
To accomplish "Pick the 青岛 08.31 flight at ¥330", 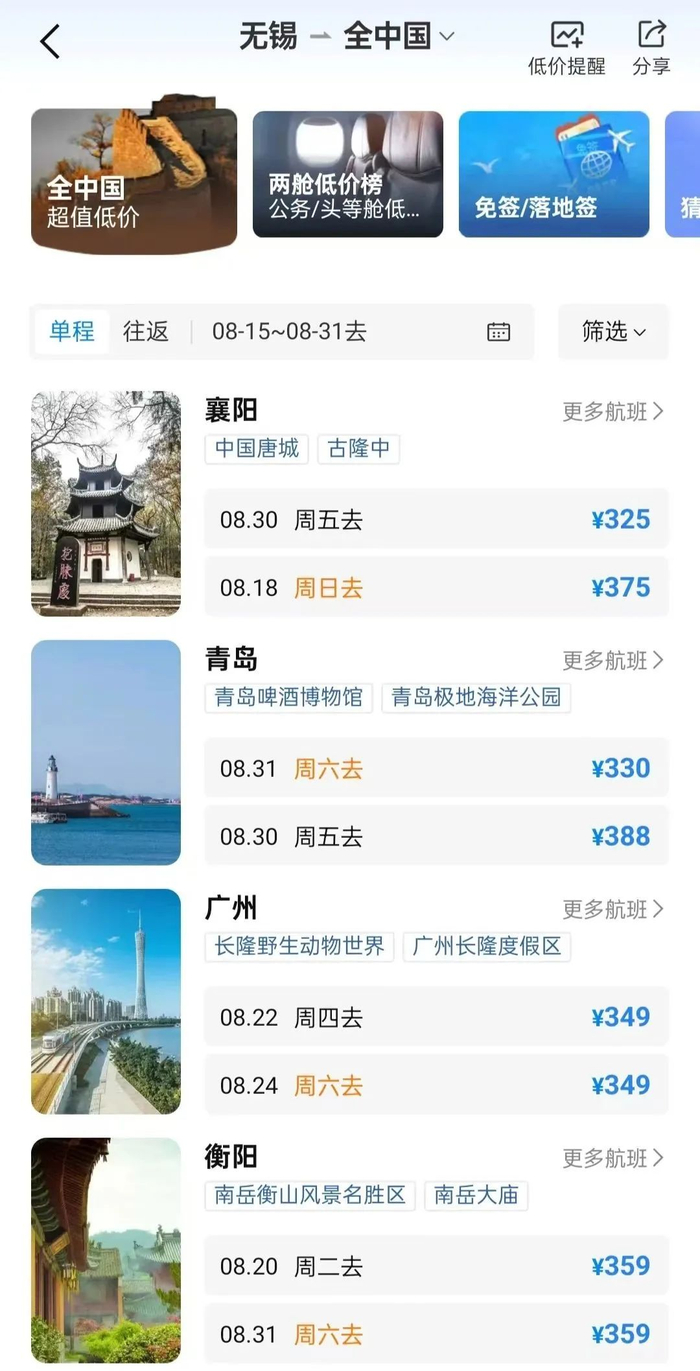I will coord(436,769).
